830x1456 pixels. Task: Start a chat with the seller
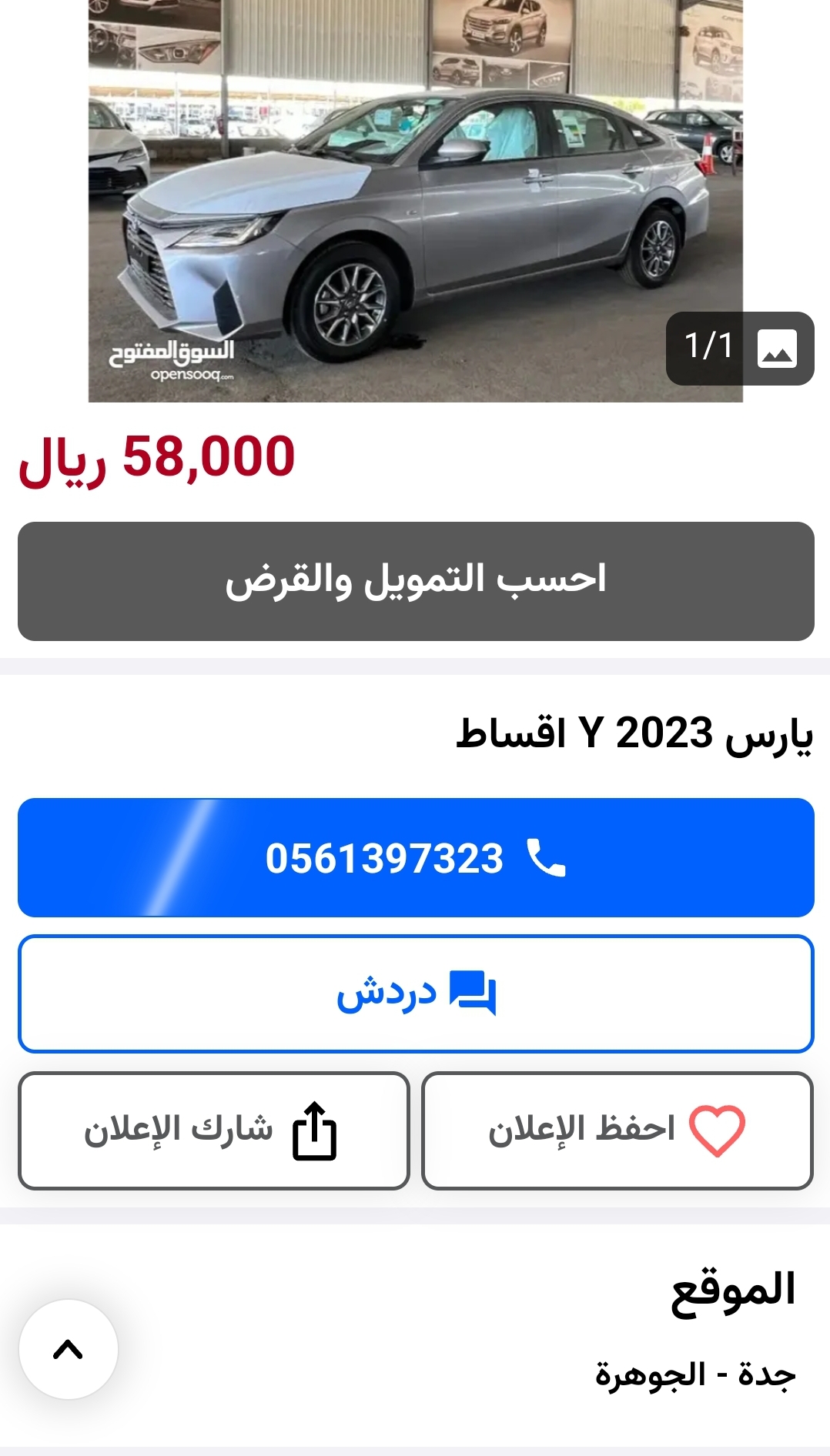point(416,993)
